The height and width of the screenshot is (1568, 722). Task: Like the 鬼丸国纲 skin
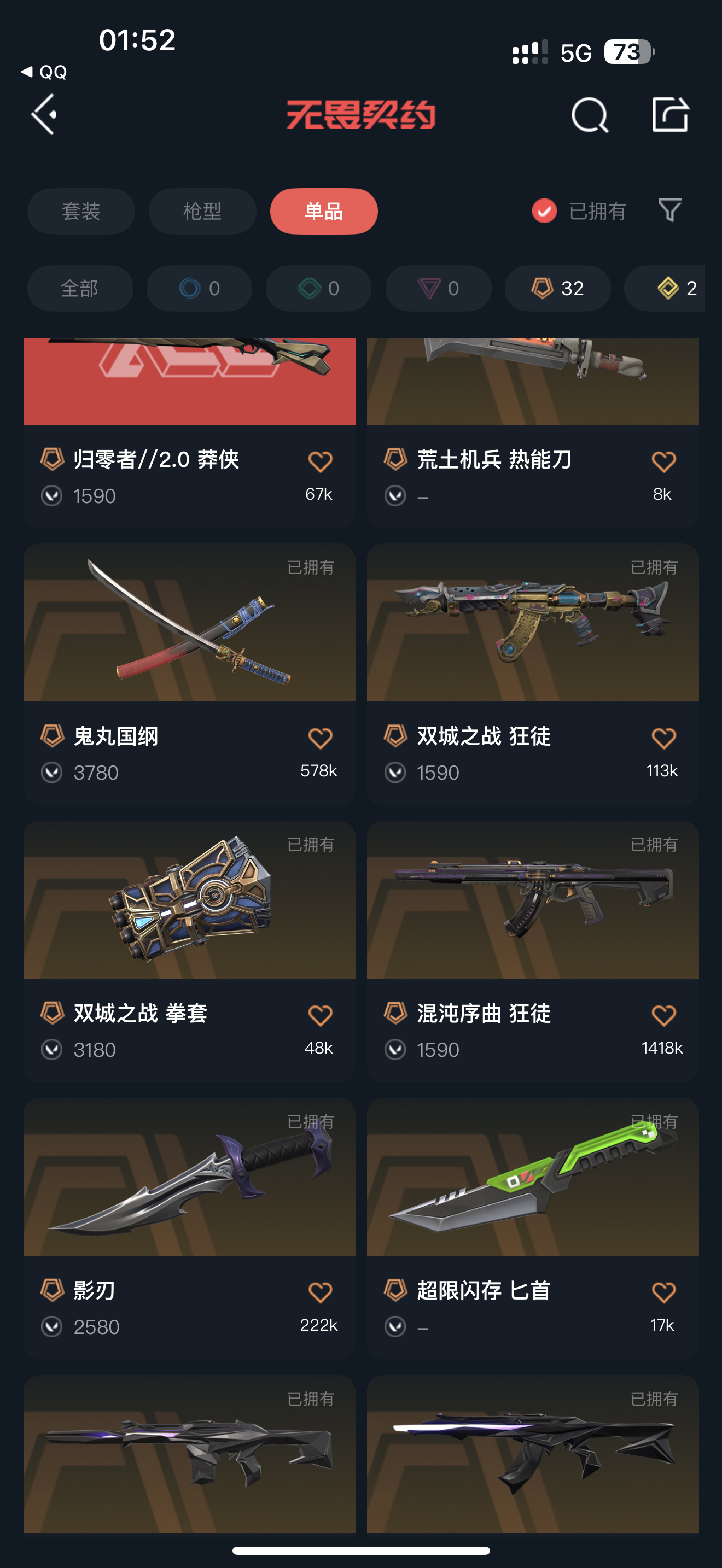click(319, 738)
